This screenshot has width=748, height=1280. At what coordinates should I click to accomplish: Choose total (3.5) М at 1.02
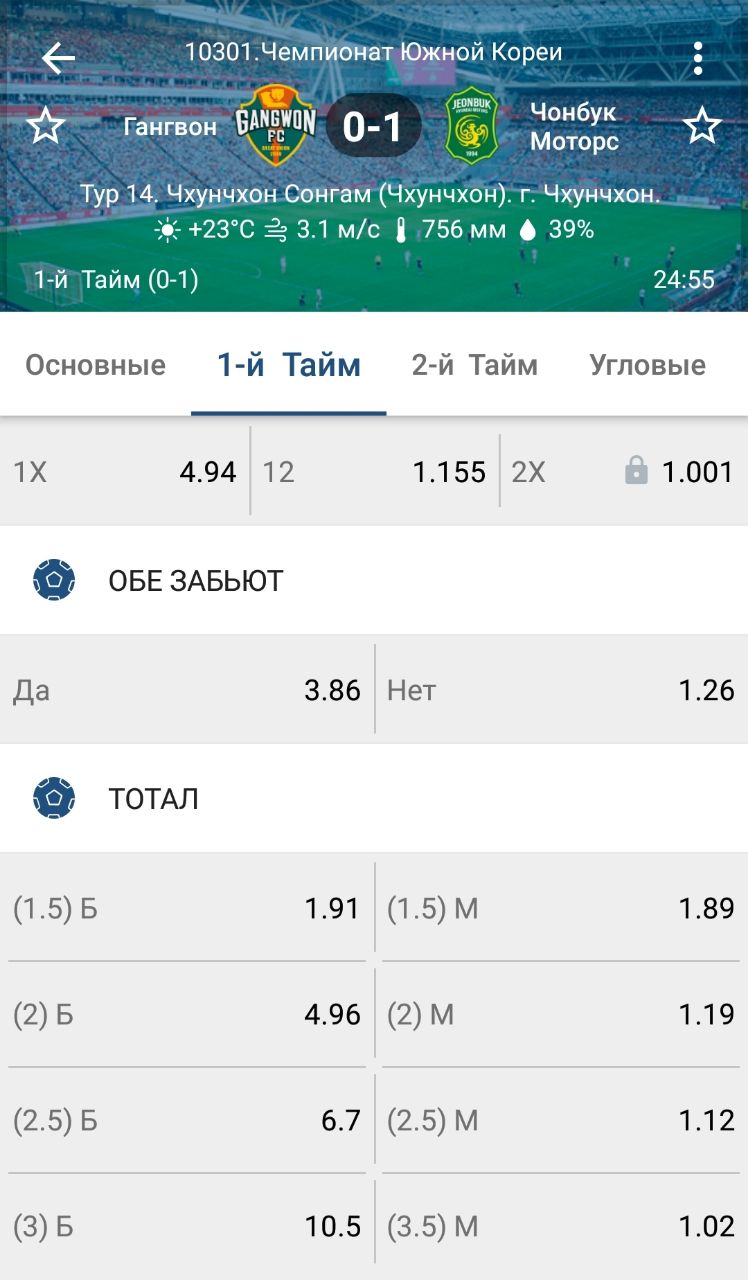[x=561, y=1226]
